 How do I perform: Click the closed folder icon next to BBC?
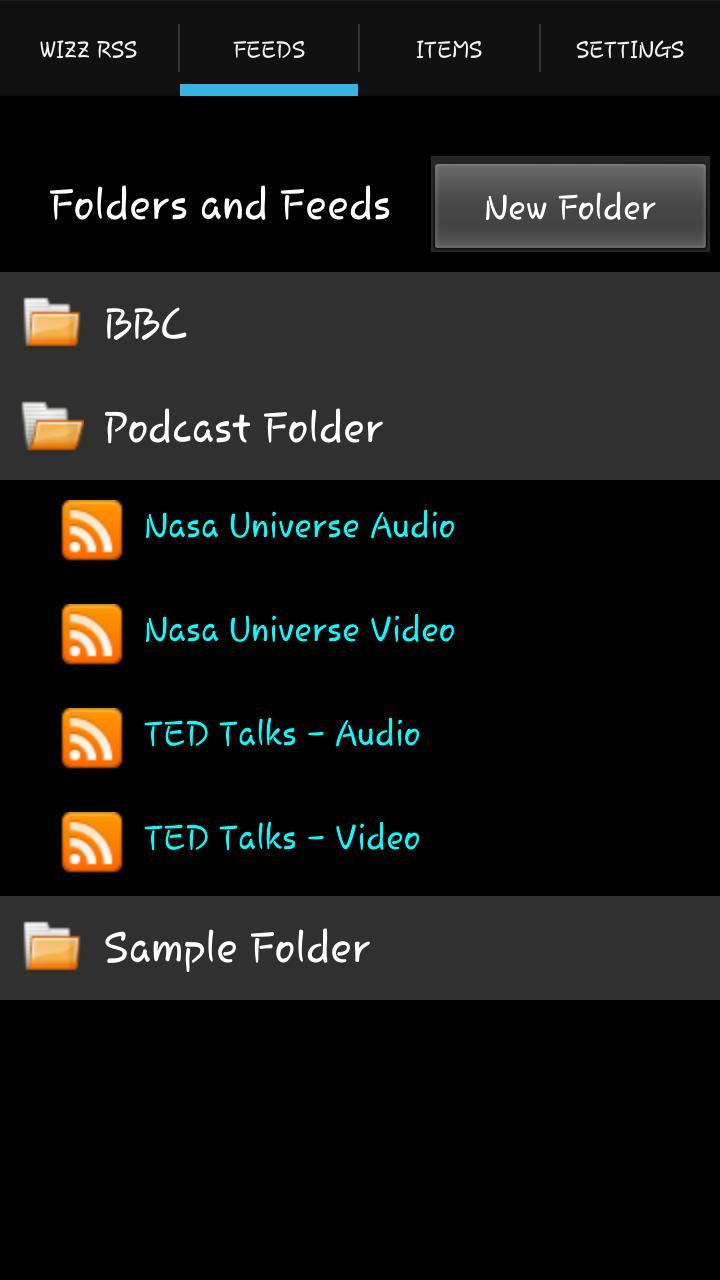tap(50, 322)
